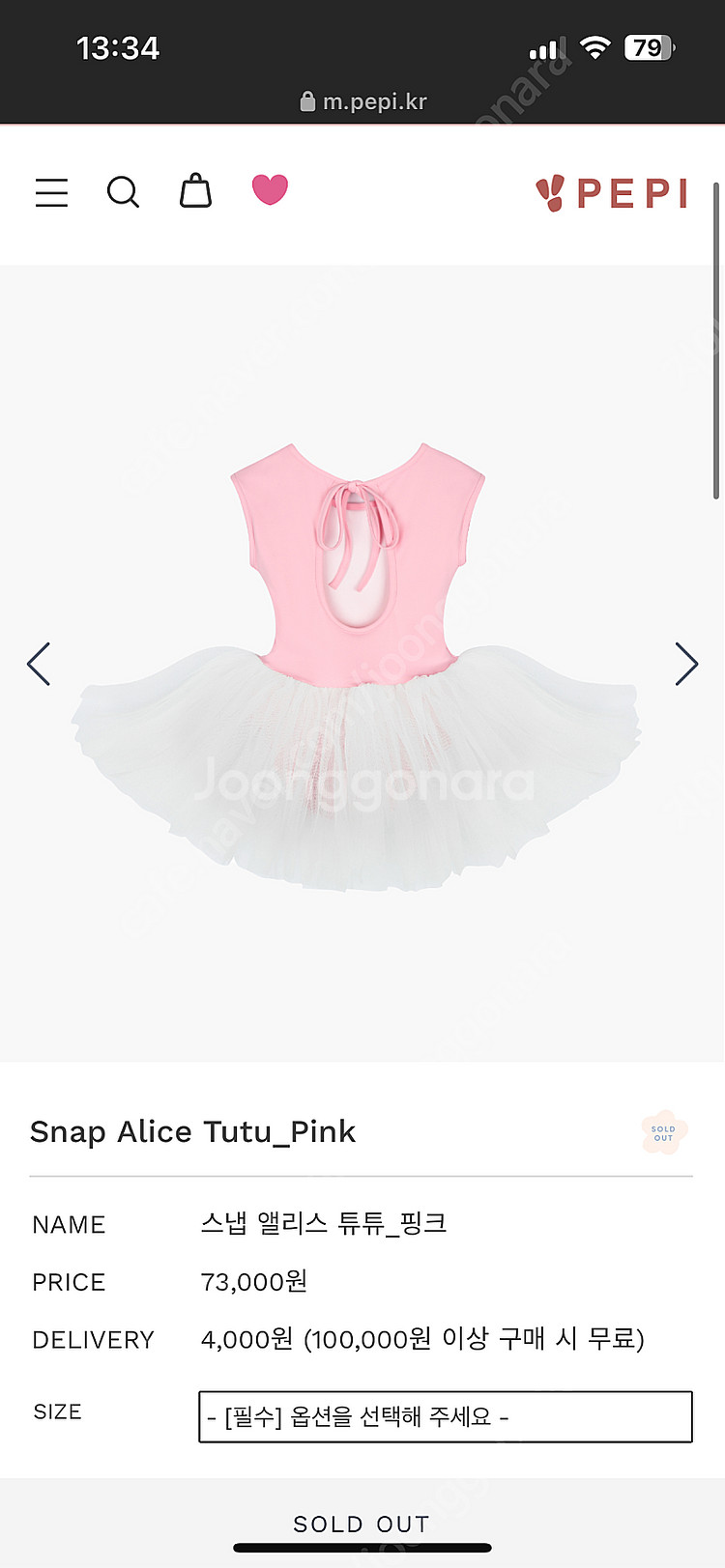Screen dimensions: 725x1568
Task: Open the shopping bag cart
Action: (195, 191)
